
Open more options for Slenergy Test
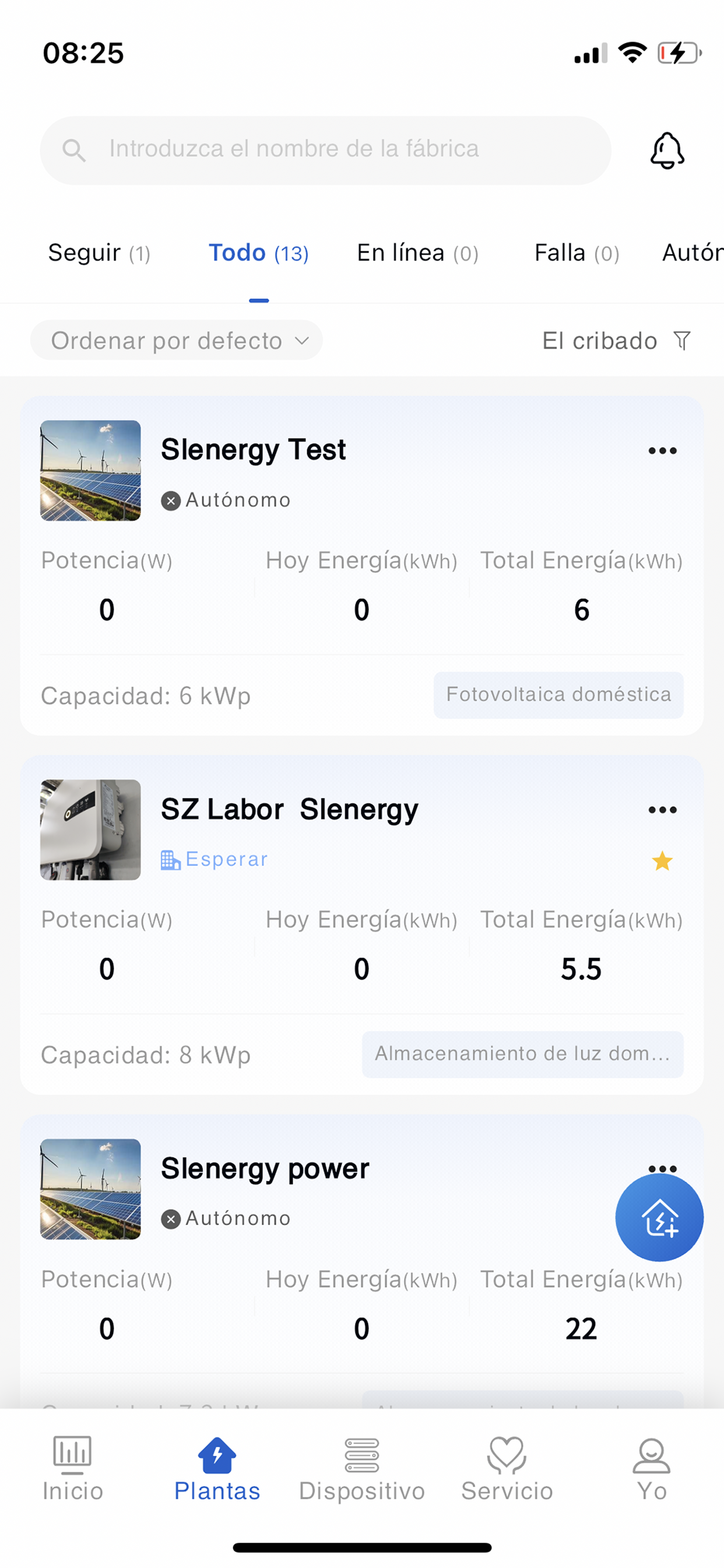pyautogui.click(x=663, y=451)
